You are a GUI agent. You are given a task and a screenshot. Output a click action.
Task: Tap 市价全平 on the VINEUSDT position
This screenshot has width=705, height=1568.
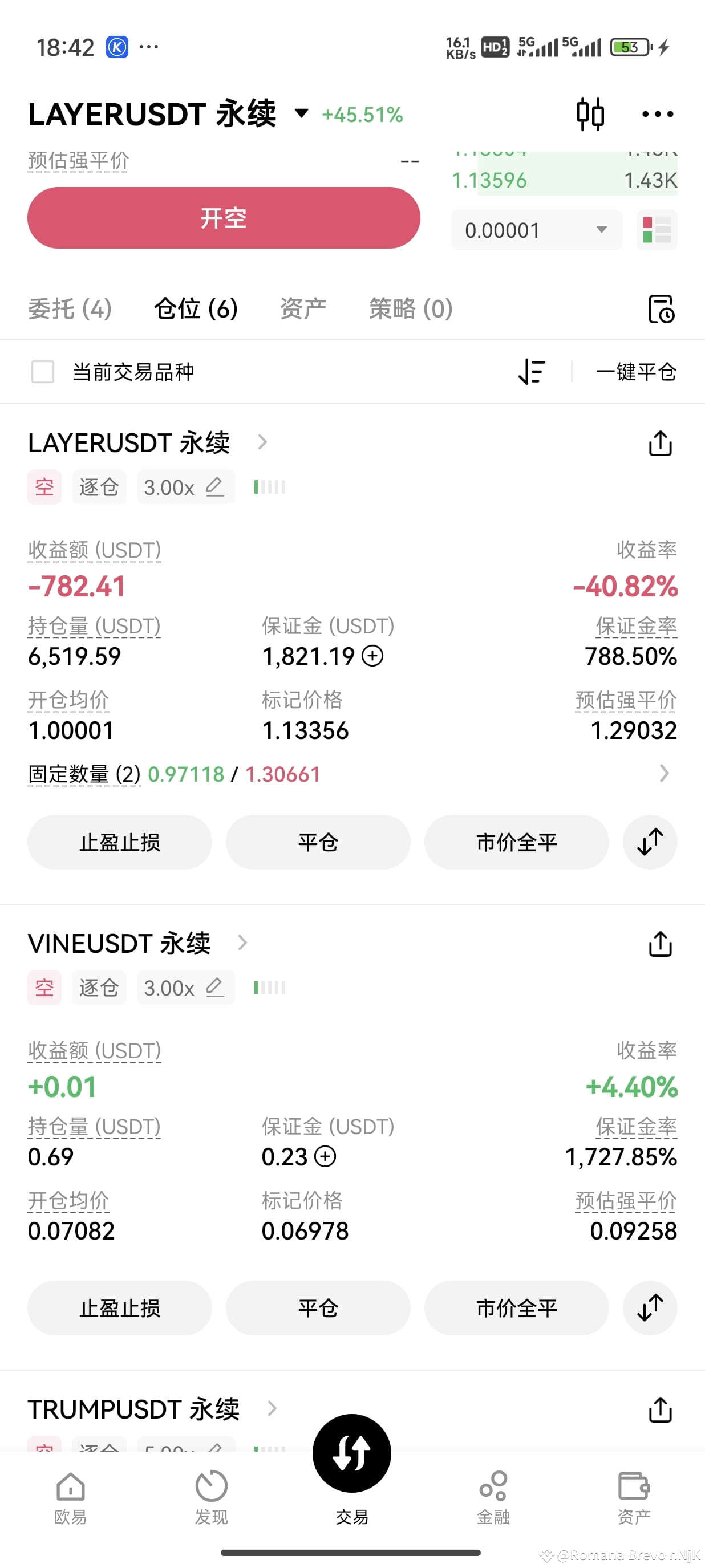[516, 1308]
